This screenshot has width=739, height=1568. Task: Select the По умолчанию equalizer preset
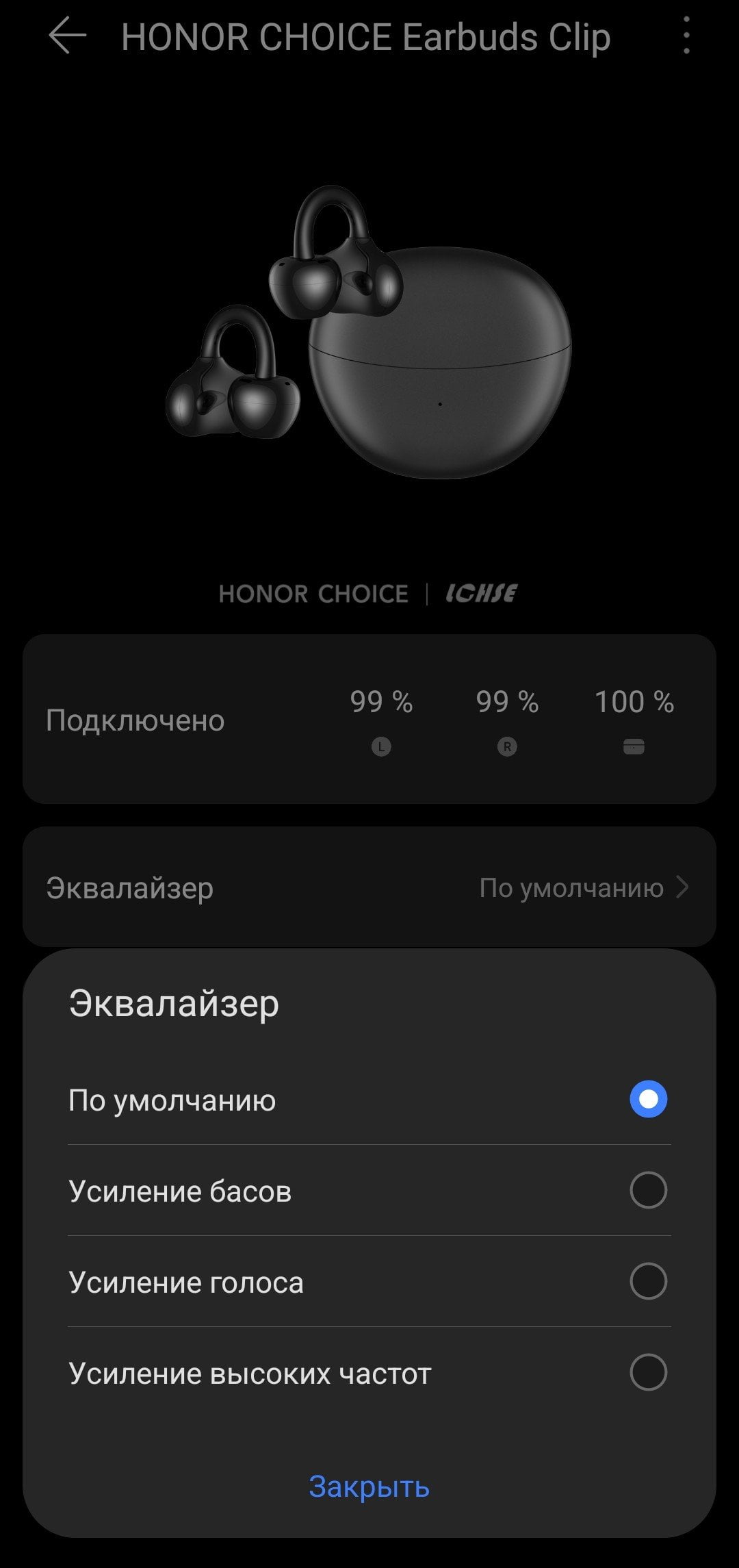pos(369,1100)
